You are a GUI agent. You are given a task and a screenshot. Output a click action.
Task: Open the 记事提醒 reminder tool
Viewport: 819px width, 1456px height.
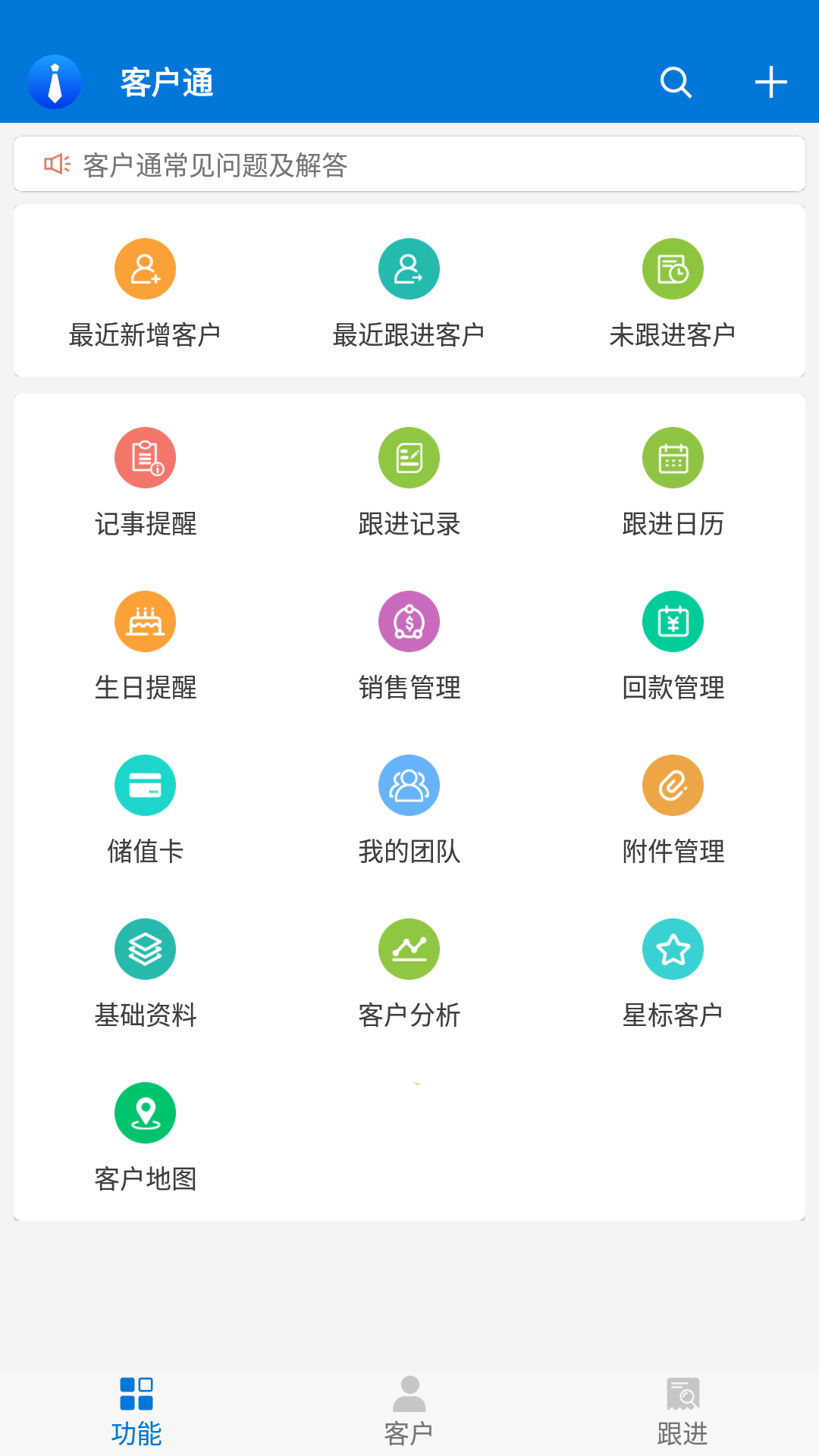pos(145,482)
